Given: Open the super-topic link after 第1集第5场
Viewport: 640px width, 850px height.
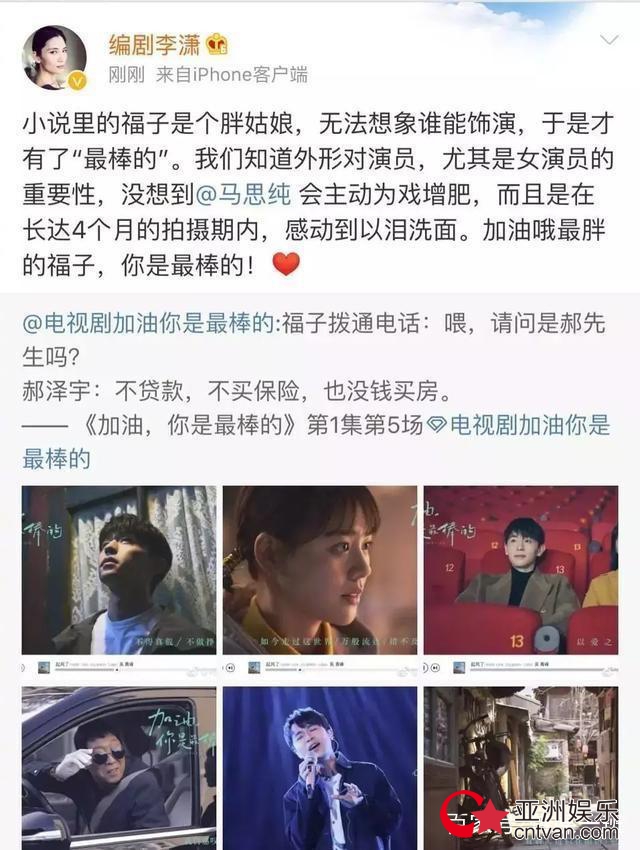Looking at the screenshot, I should click(519, 425).
